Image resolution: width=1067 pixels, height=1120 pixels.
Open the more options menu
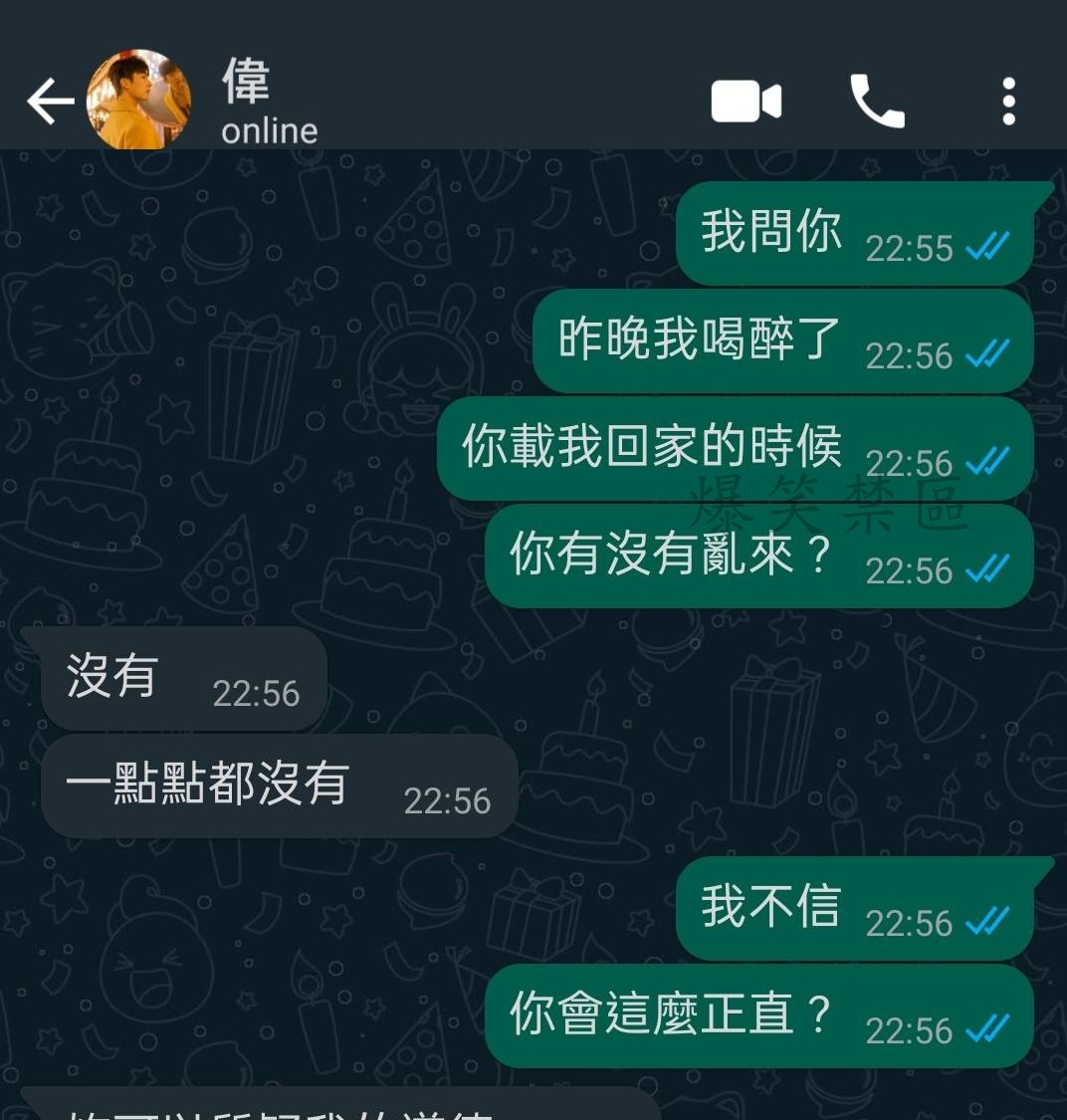click(1008, 102)
